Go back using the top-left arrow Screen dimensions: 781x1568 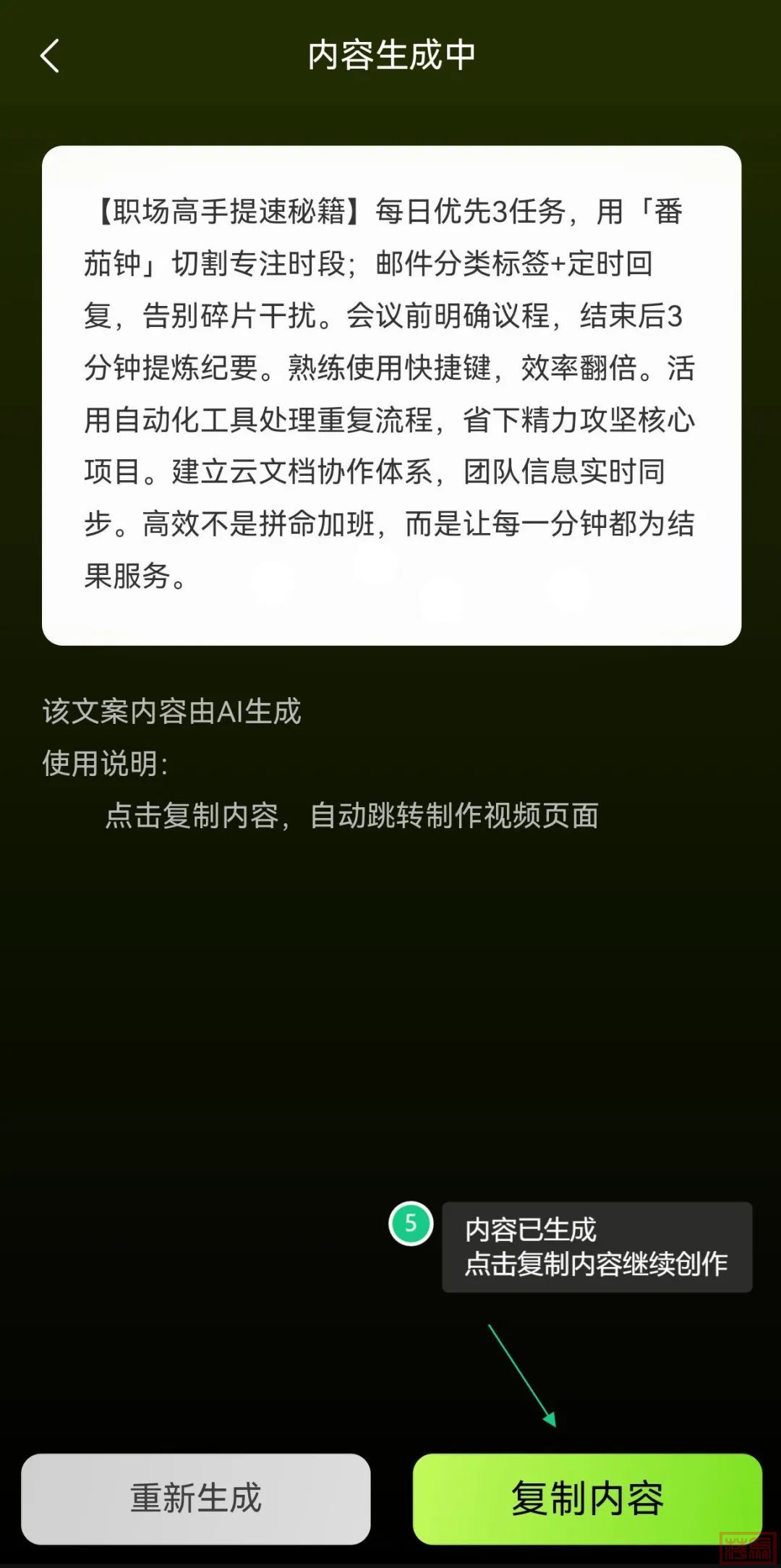(49, 56)
